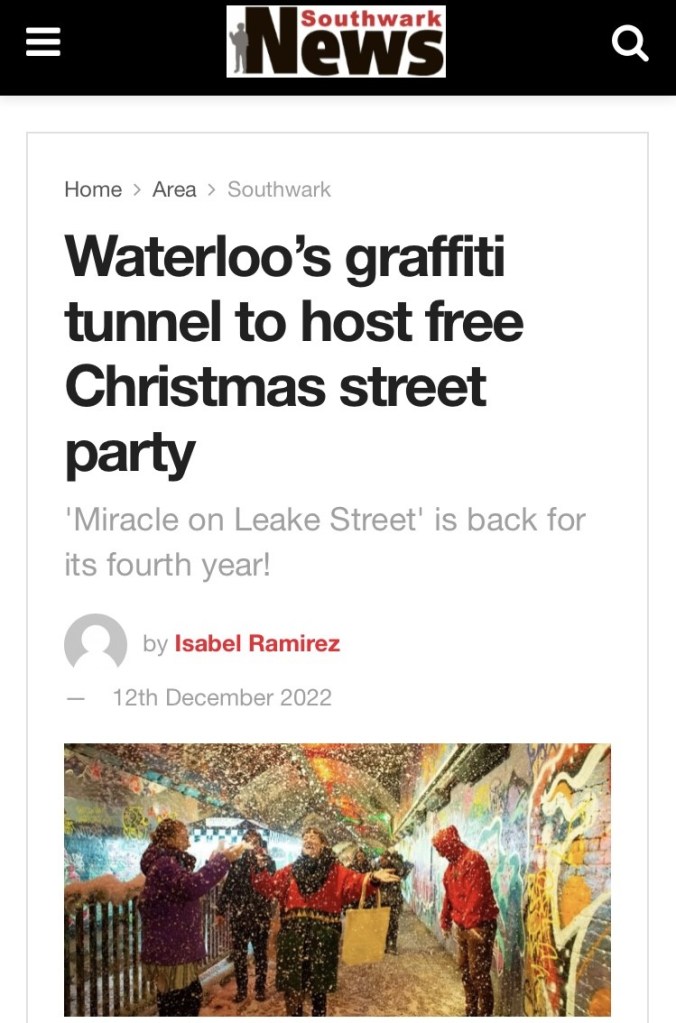Open the graffiti tunnel article photo
This screenshot has height=1023, width=676.
tap(337, 879)
